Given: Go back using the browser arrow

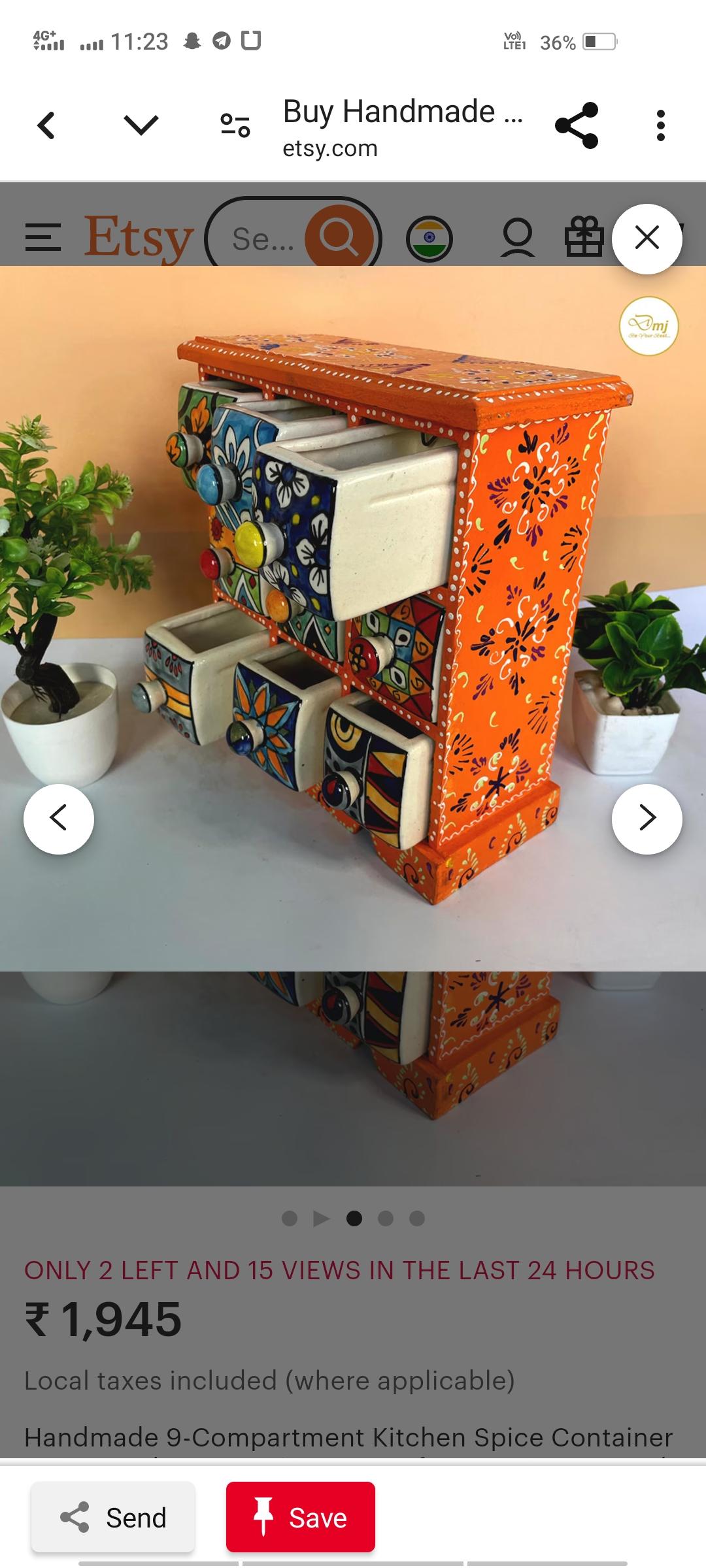Looking at the screenshot, I should pos(46,125).
